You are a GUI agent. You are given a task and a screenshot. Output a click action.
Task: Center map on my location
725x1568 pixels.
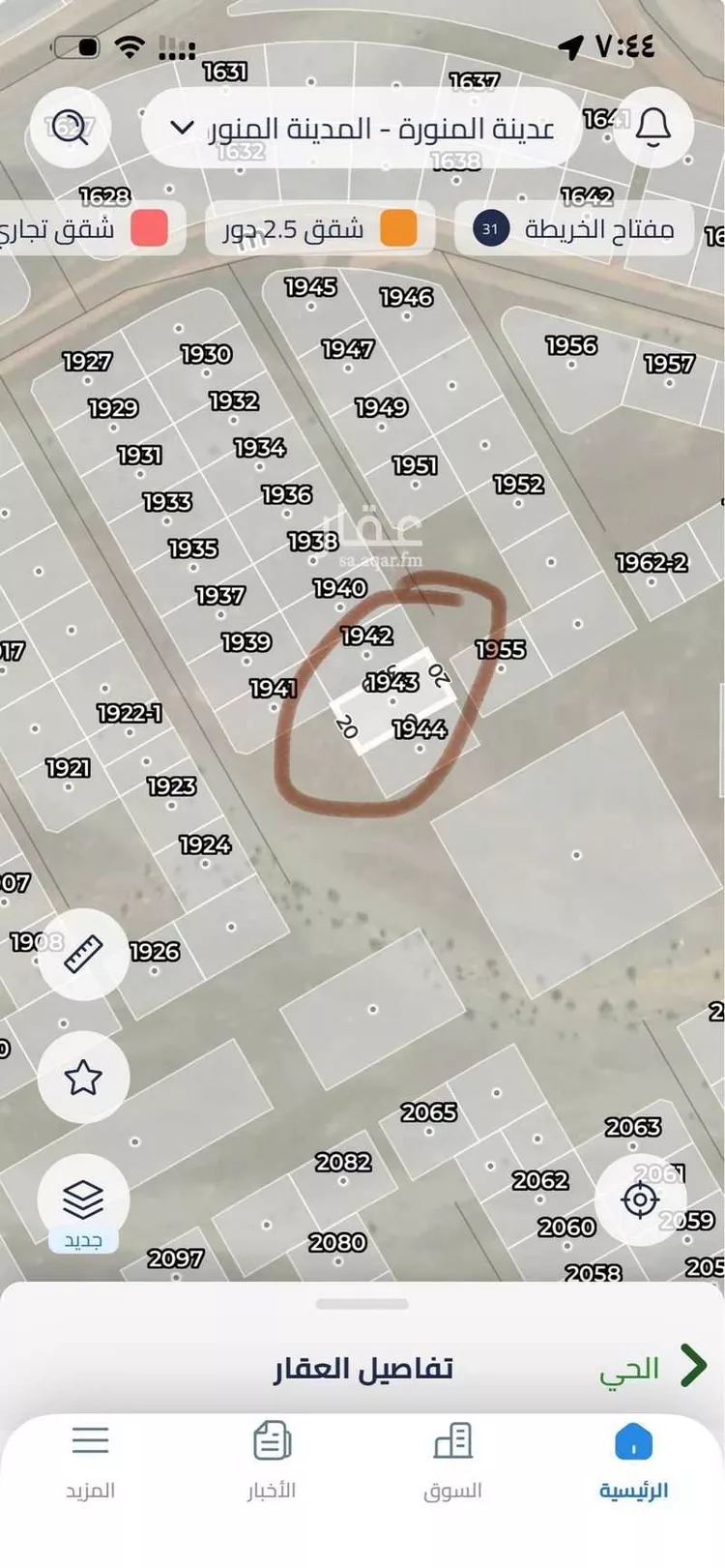640,1200
